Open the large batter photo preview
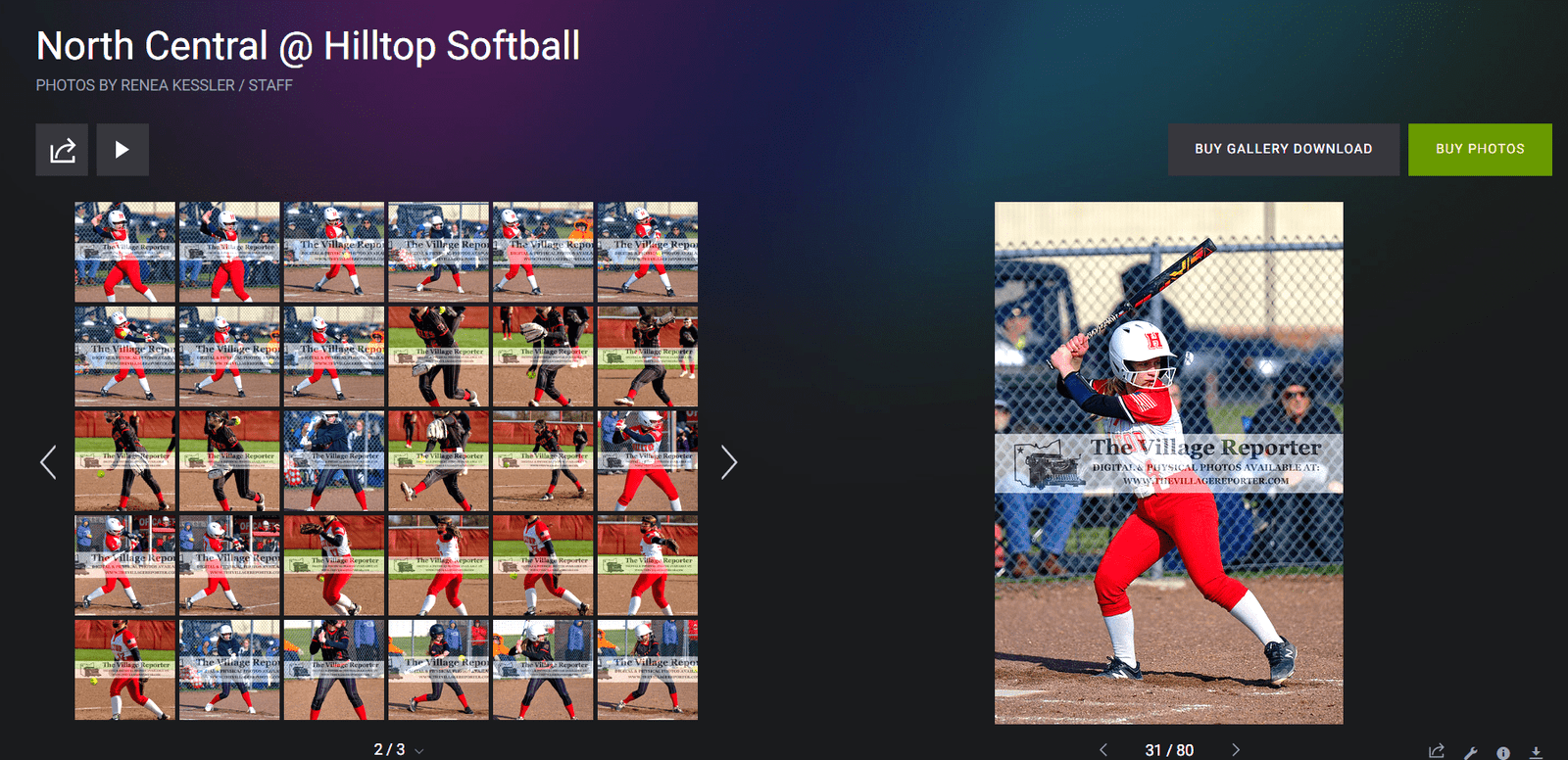Image resolution: width=1568 pixels, height=760 pixels. pyautogui.click(x=1168, y=462)
